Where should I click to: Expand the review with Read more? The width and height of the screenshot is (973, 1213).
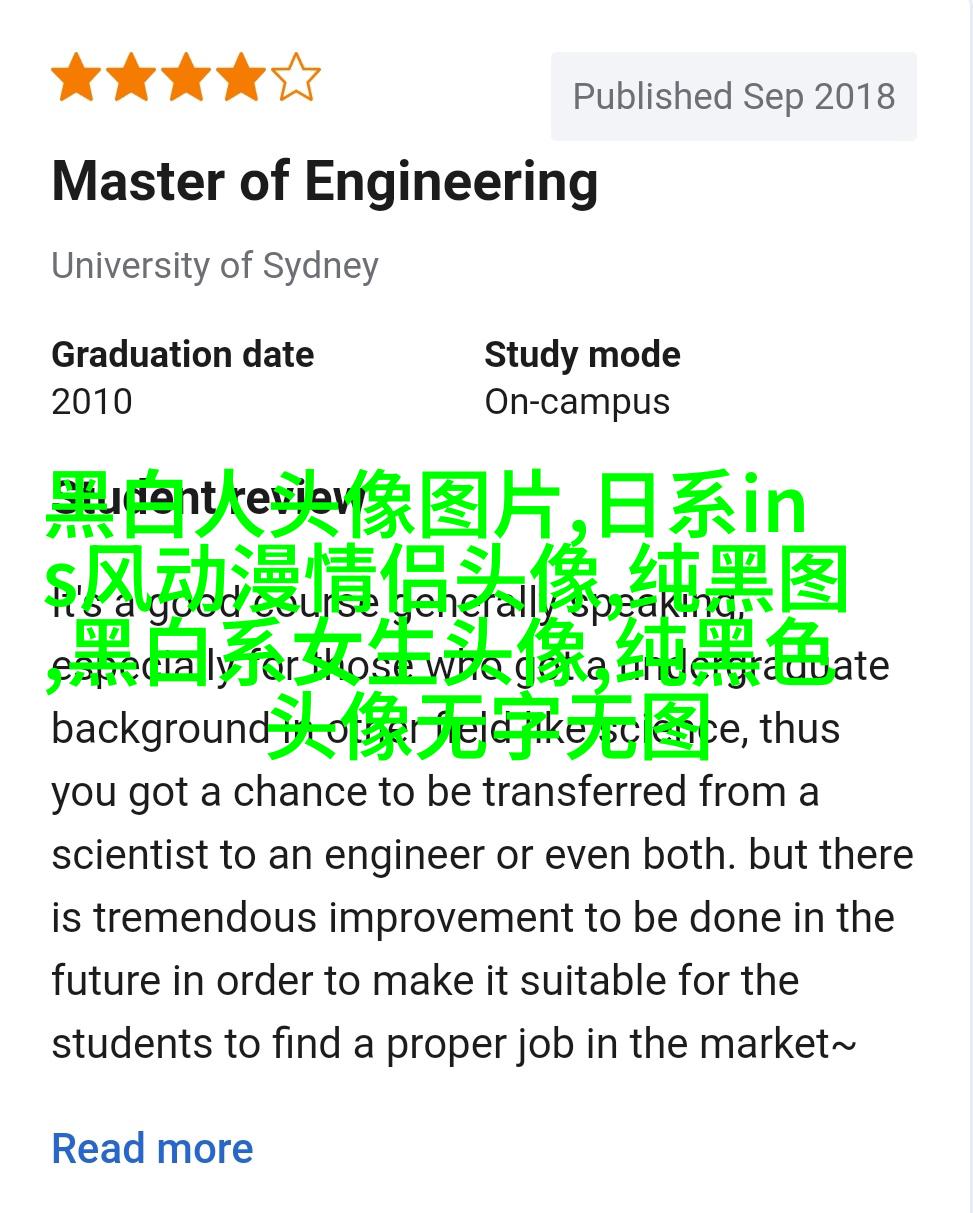coord(152,1148)
